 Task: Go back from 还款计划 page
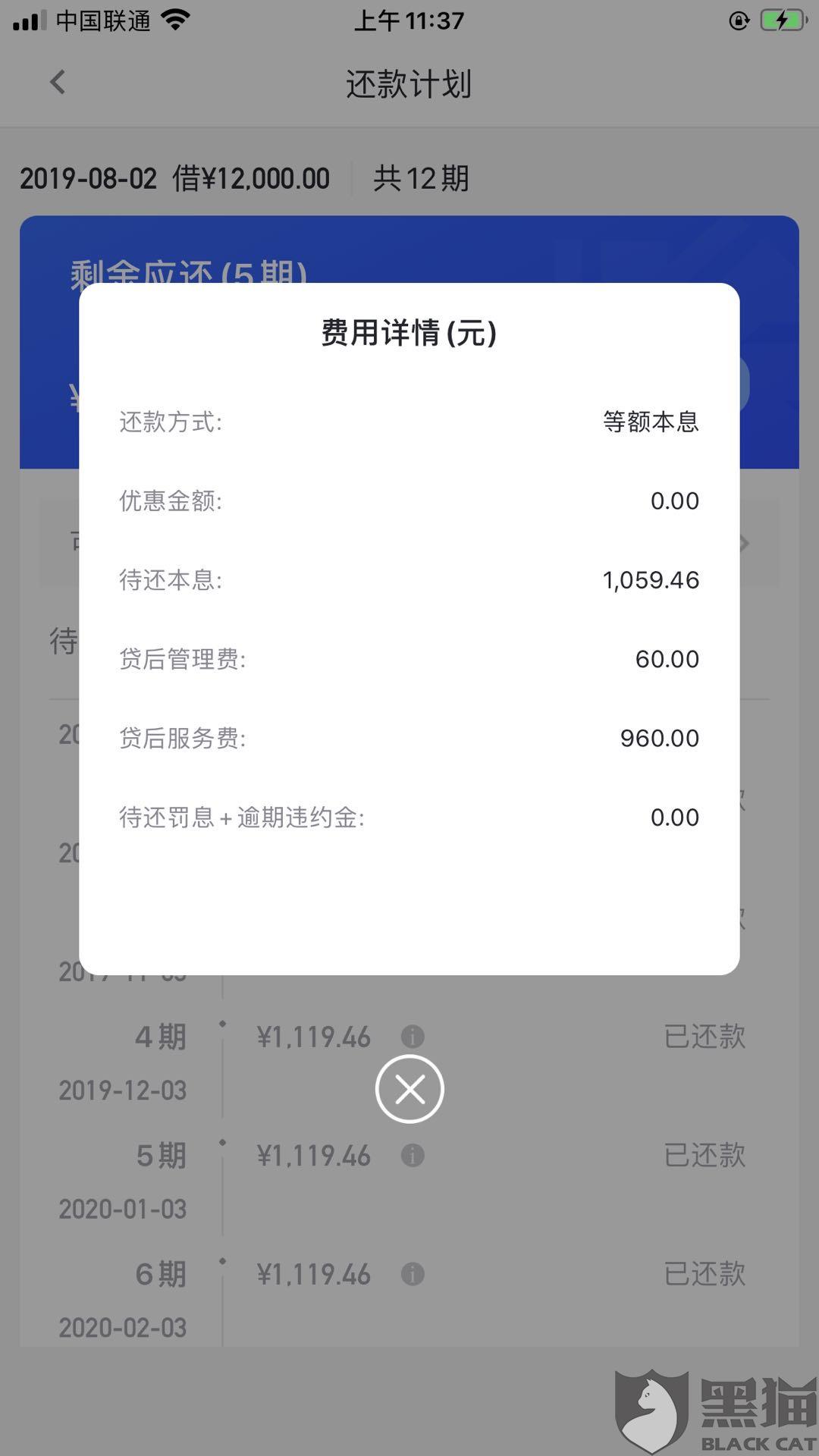pyautogui.click(x=58, y=83)
